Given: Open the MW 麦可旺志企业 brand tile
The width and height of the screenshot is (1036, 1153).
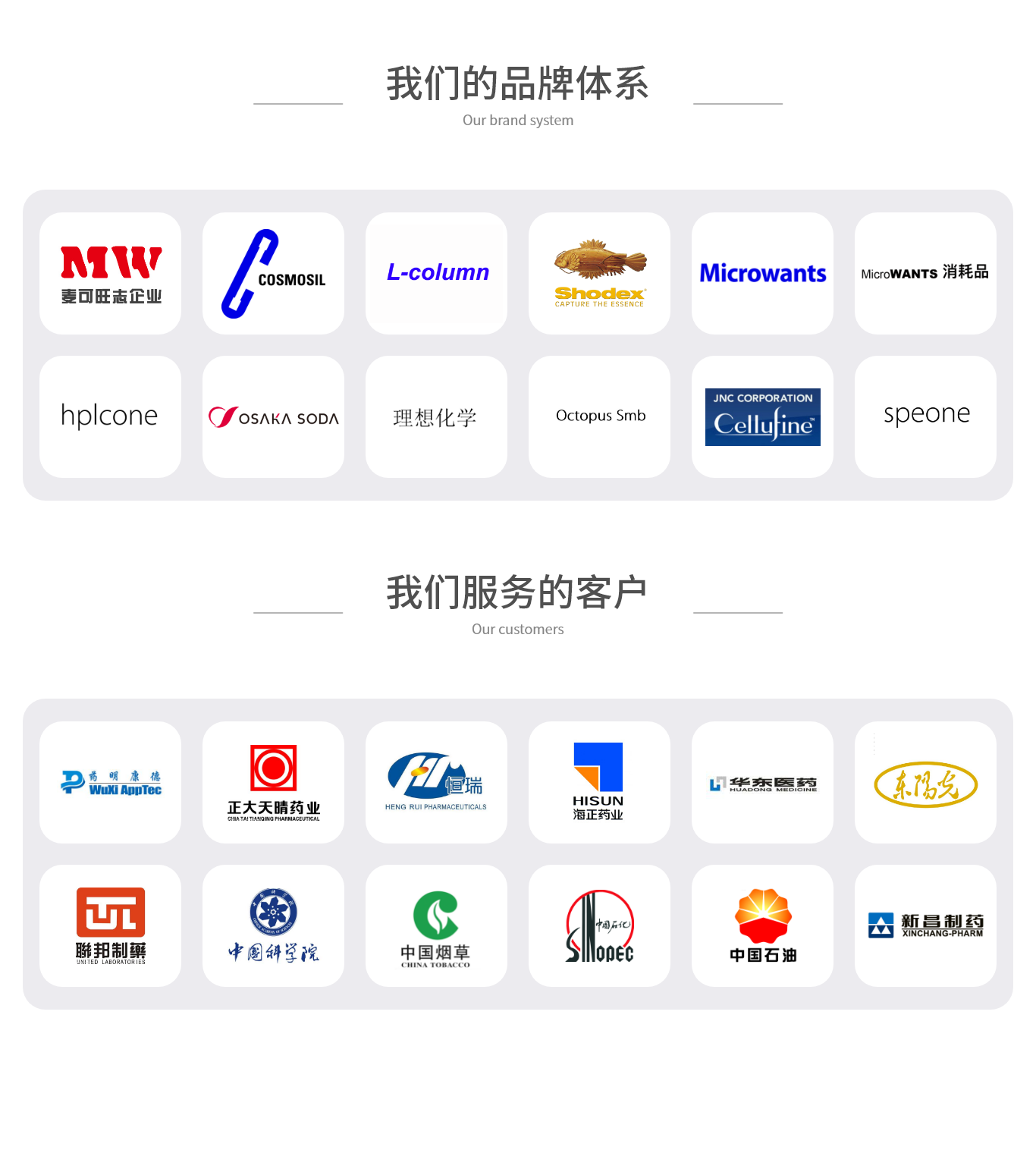Looking at the screenshot, I should click(x=111, y=274).
